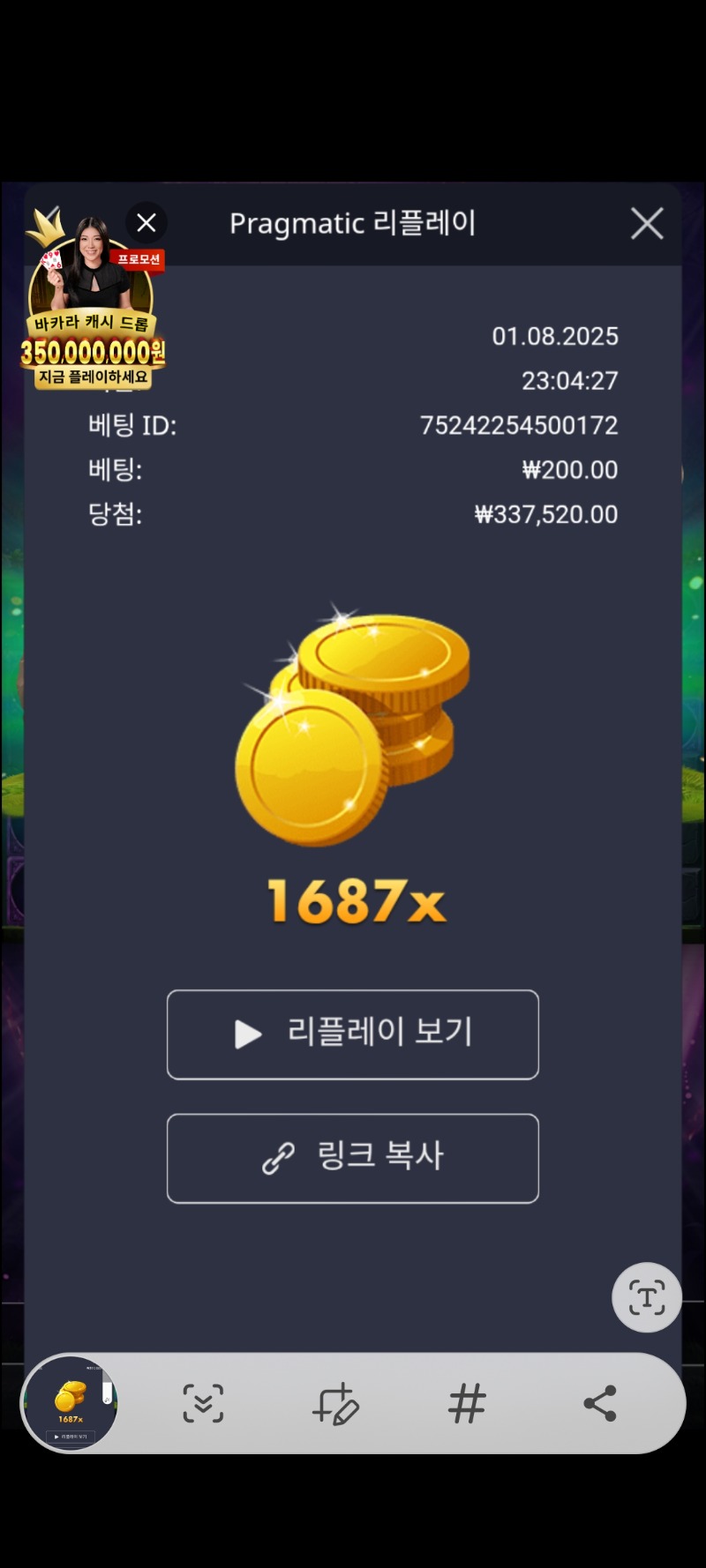The height and width of the screenshot is (1568, 706).
Task: Dismiss the baccarat cash drop promotion
Action: [146, 223]
